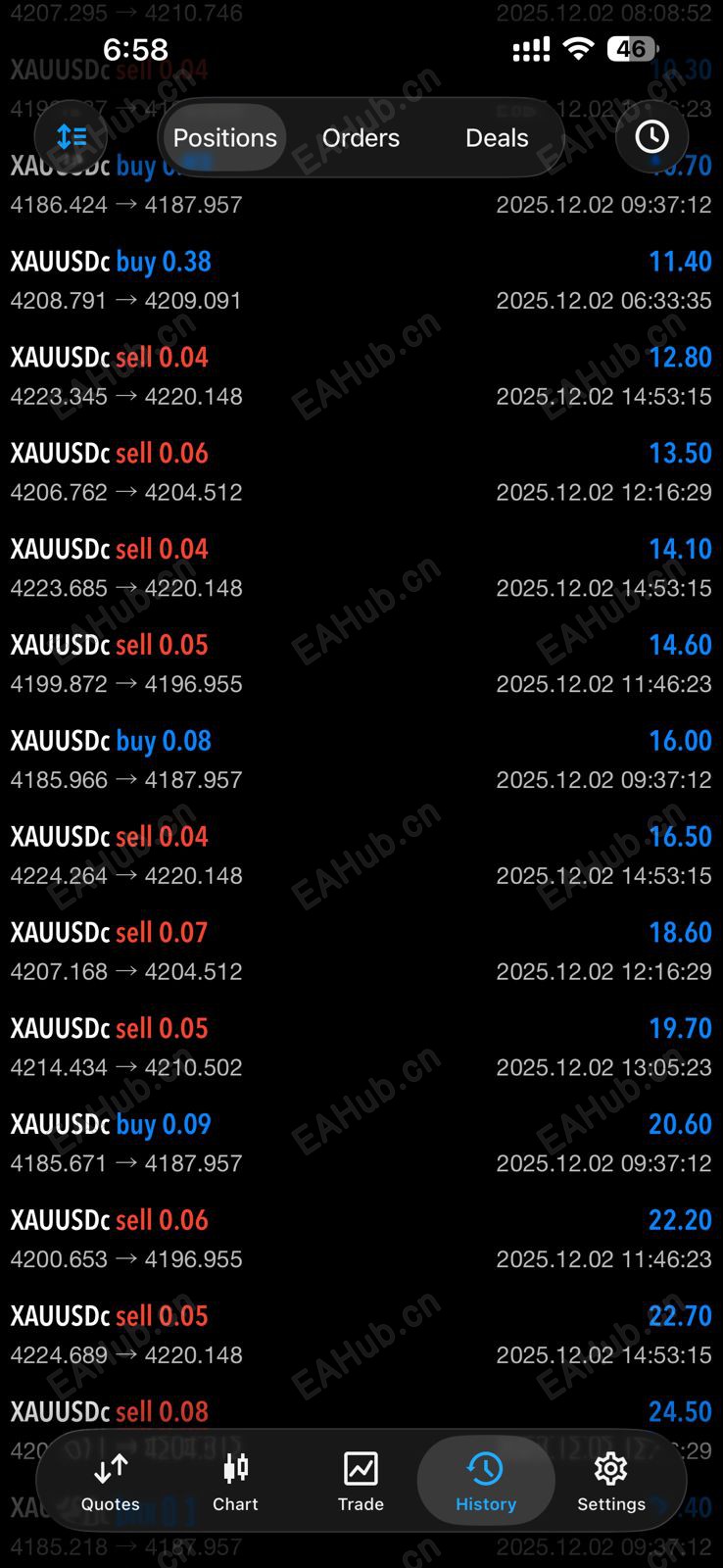Open the sell 0.05 position with 19.70 profit

361,1048
